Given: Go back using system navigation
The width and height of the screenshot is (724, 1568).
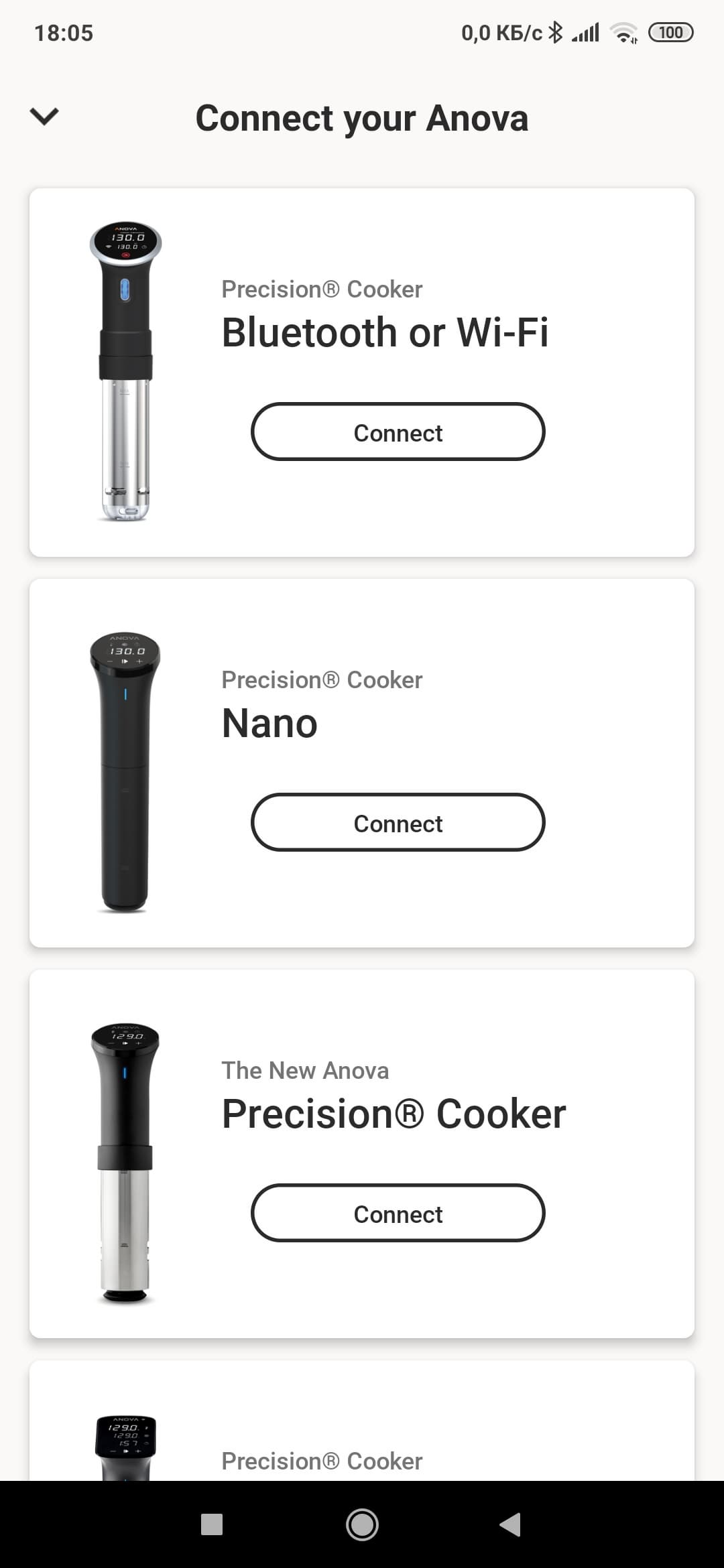Looking at the screenshot, I should (511, 1524).
